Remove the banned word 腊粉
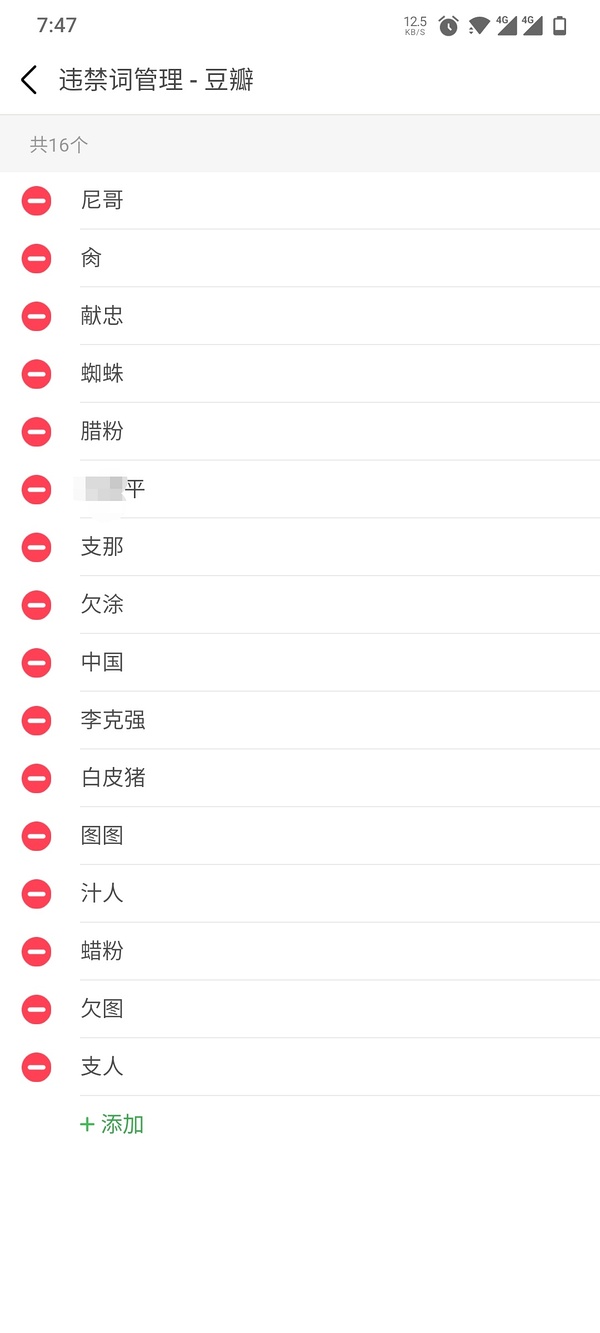 click(x=36, y=432)
